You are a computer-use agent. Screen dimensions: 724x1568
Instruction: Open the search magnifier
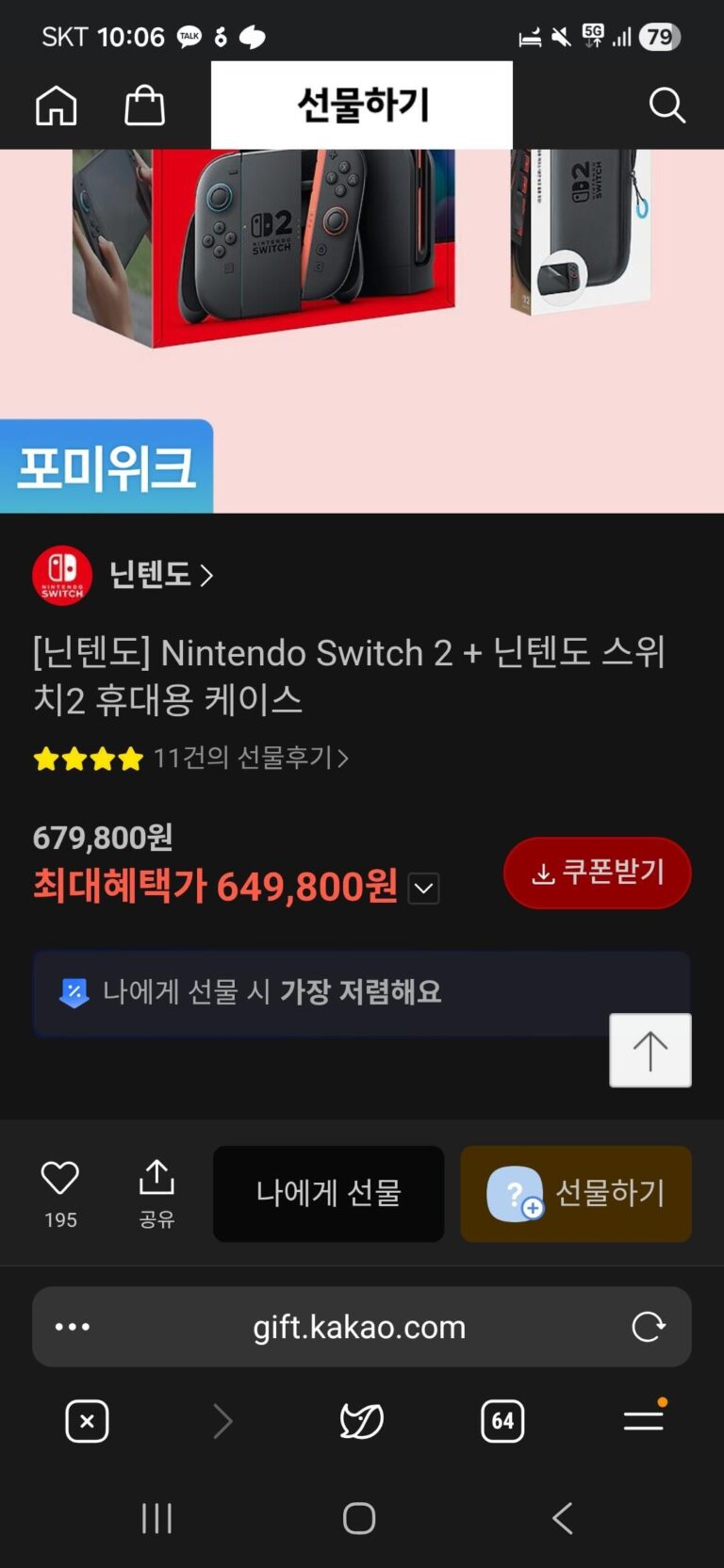coord(666,106)
